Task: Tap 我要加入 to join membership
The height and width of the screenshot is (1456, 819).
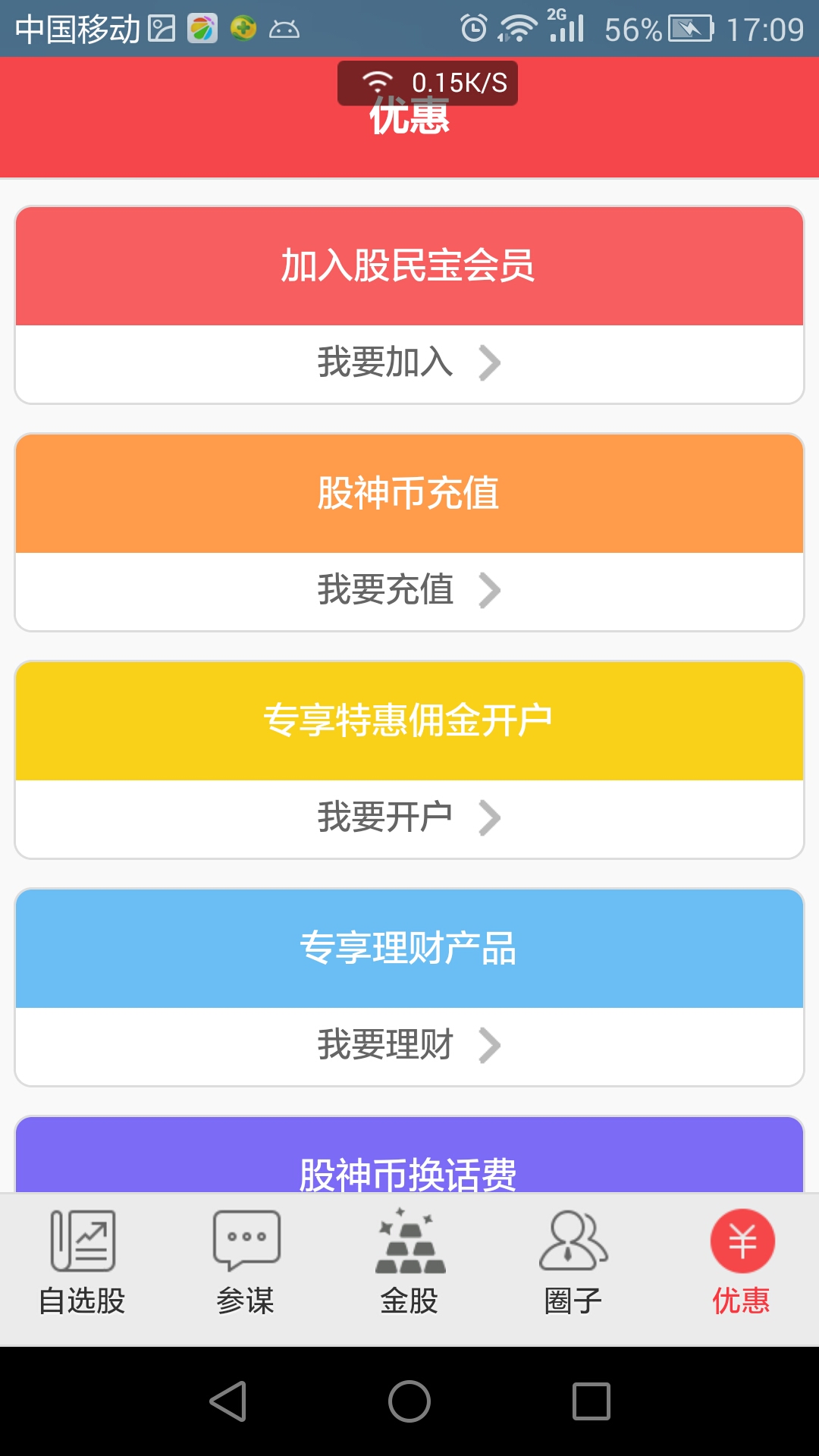Action: [409, 362]
